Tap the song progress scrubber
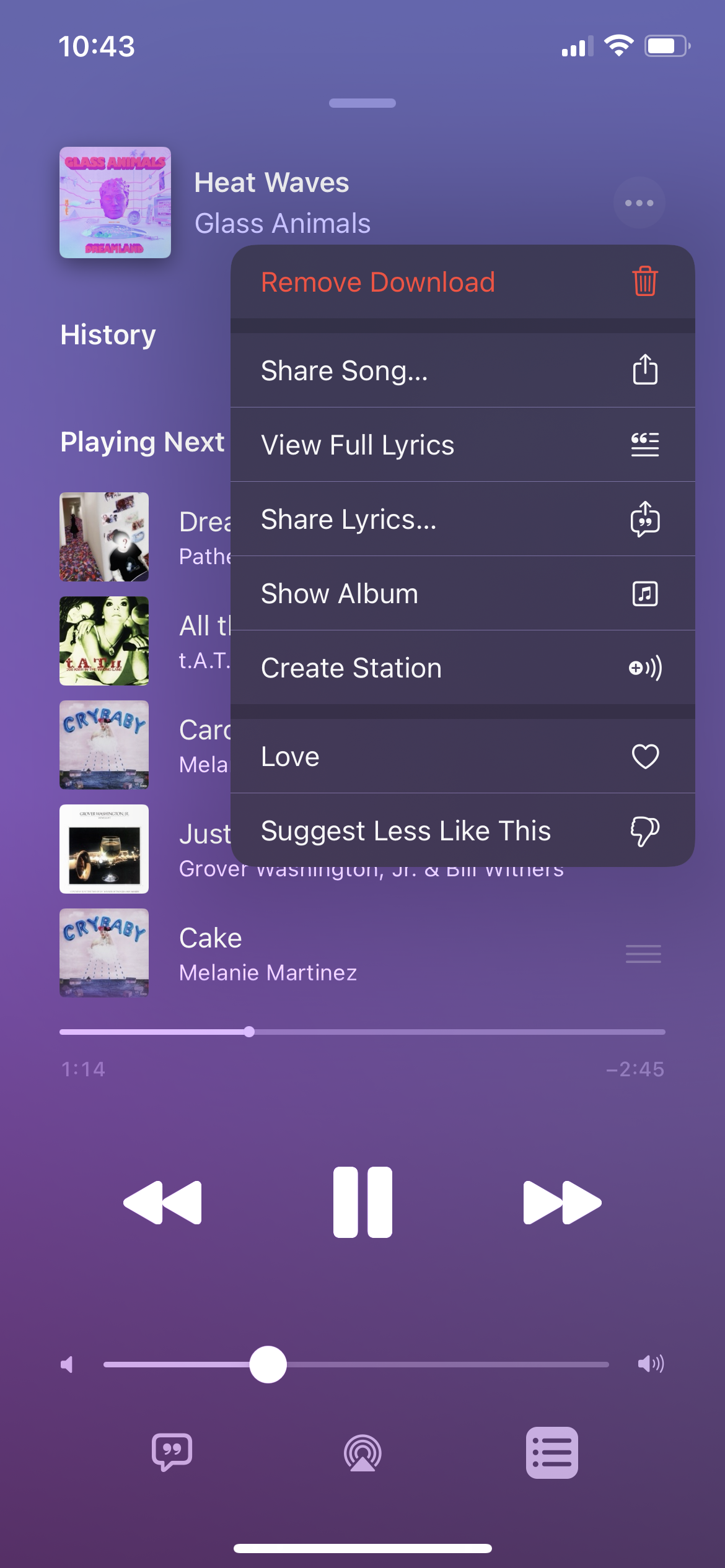This screenshot has height=1568, width=725. click(249, 1032)
